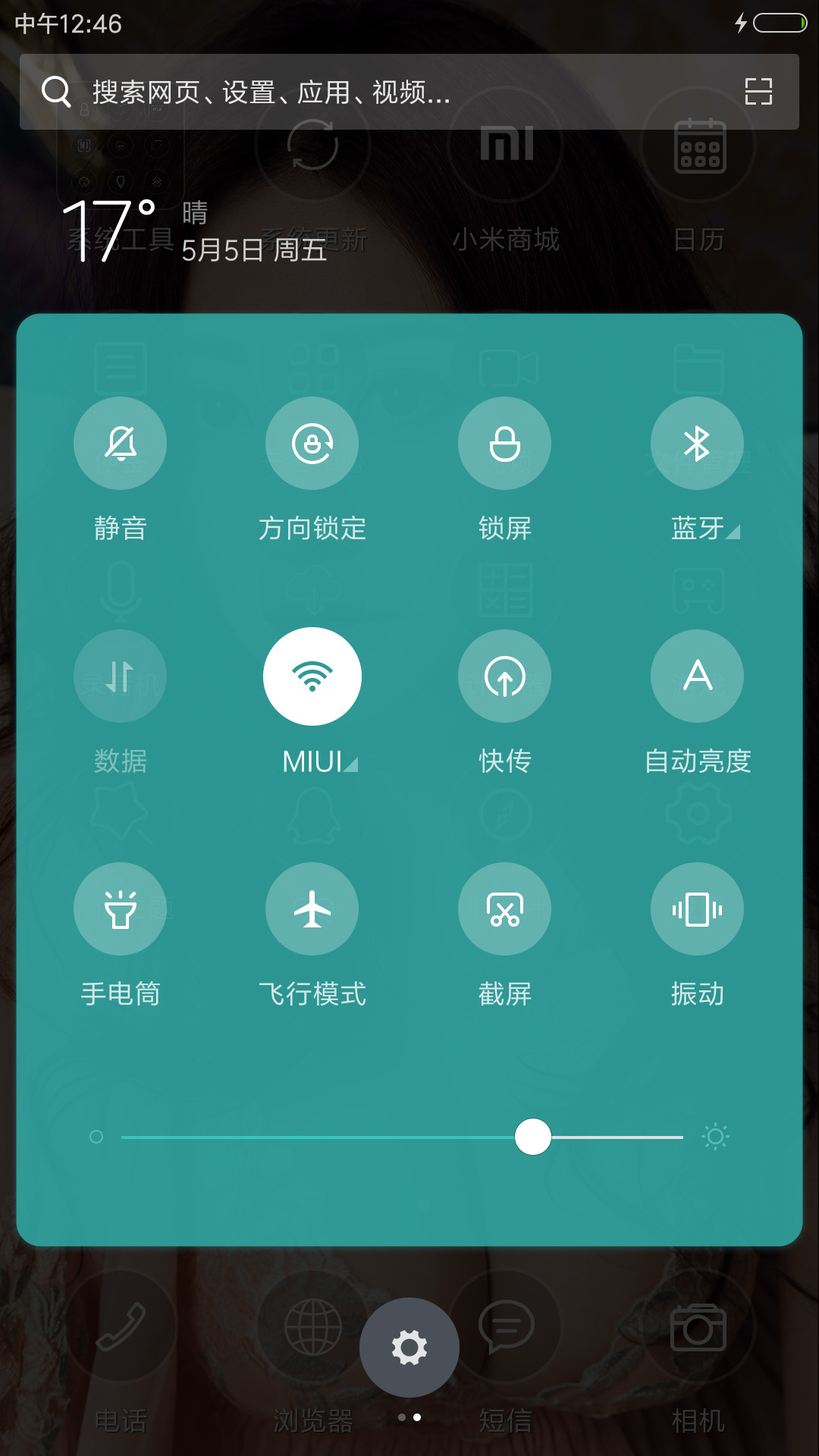This screenshot has height=1456, width=819.
Task: Turn on Bluetooth (蓝牙)
Action: tap(697, 444)
